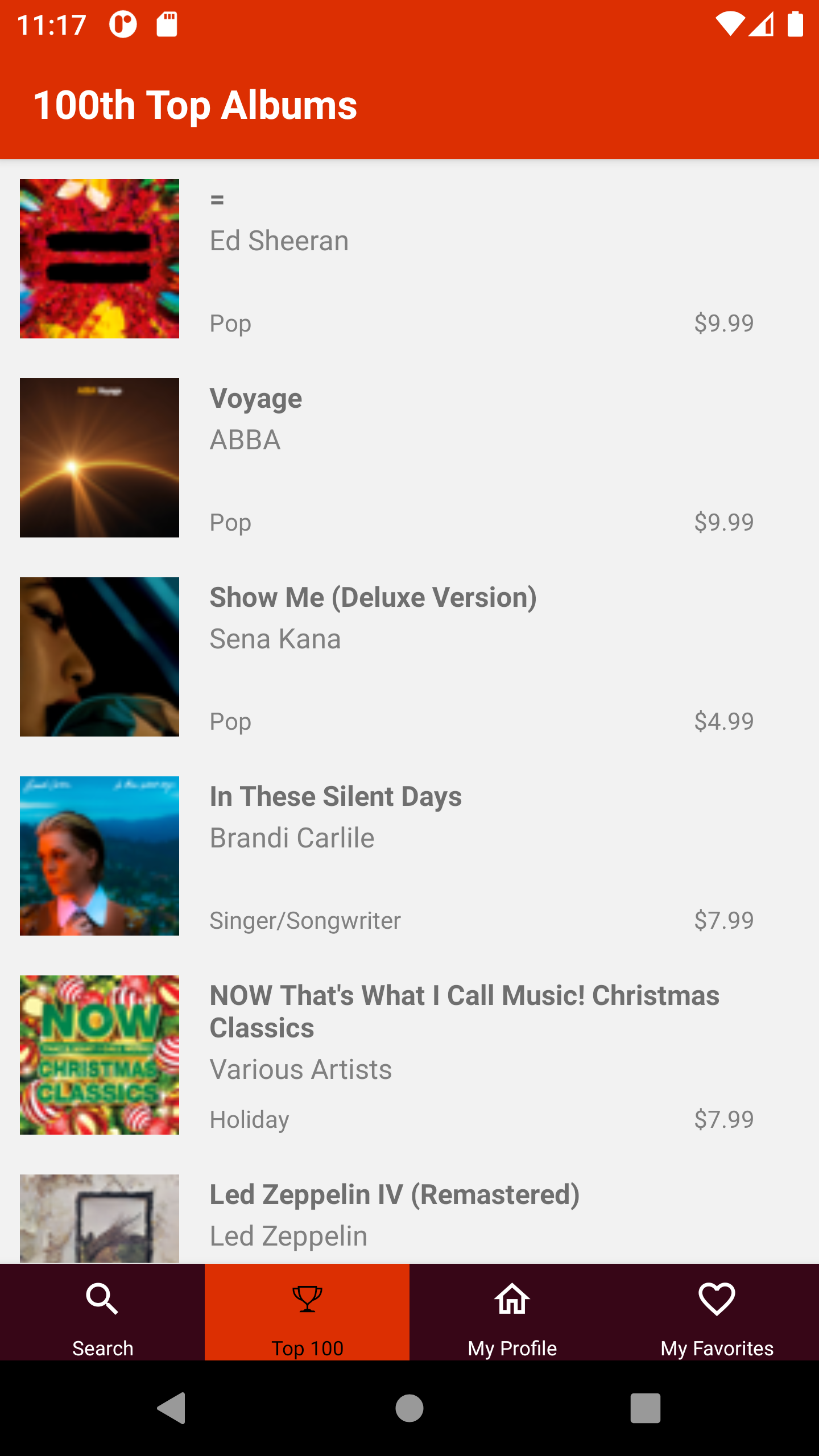Viewport: 819px width, 1456px height.
Task: Select In These Silent Days by Brandi Carlile
Action: tap(409, 856)
